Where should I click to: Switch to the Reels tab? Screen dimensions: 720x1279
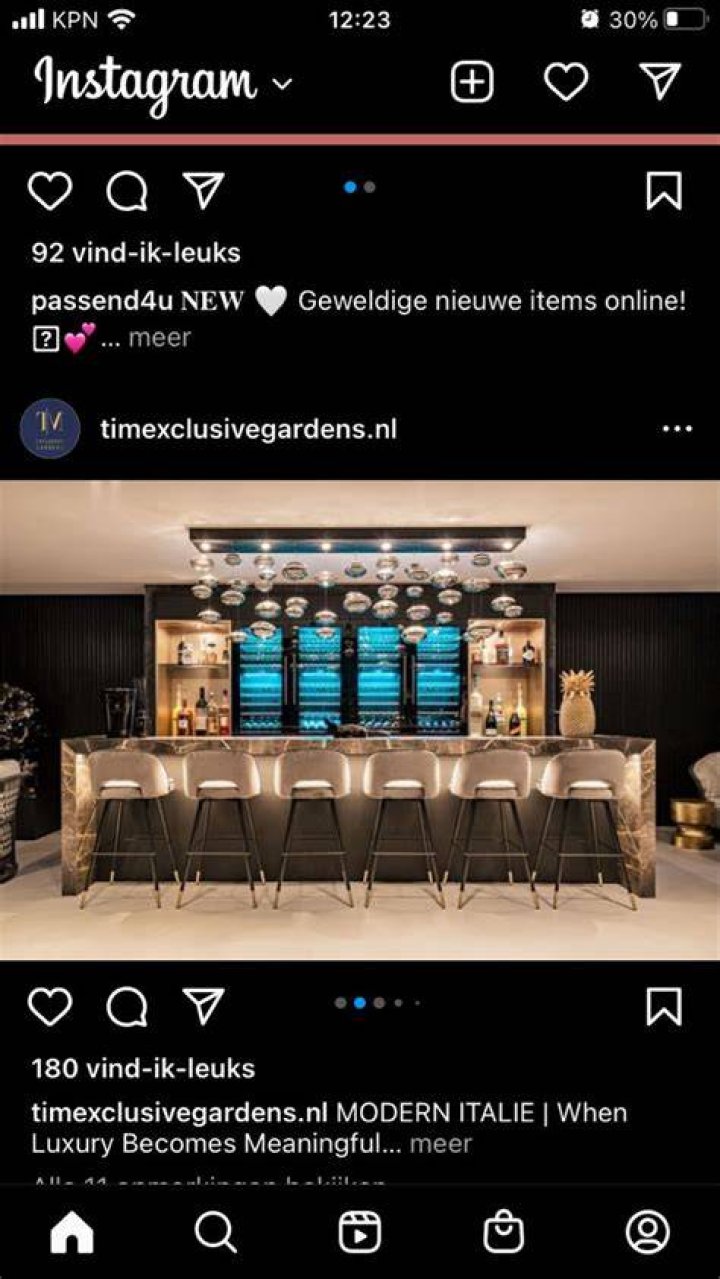(x=360, y=1233)
